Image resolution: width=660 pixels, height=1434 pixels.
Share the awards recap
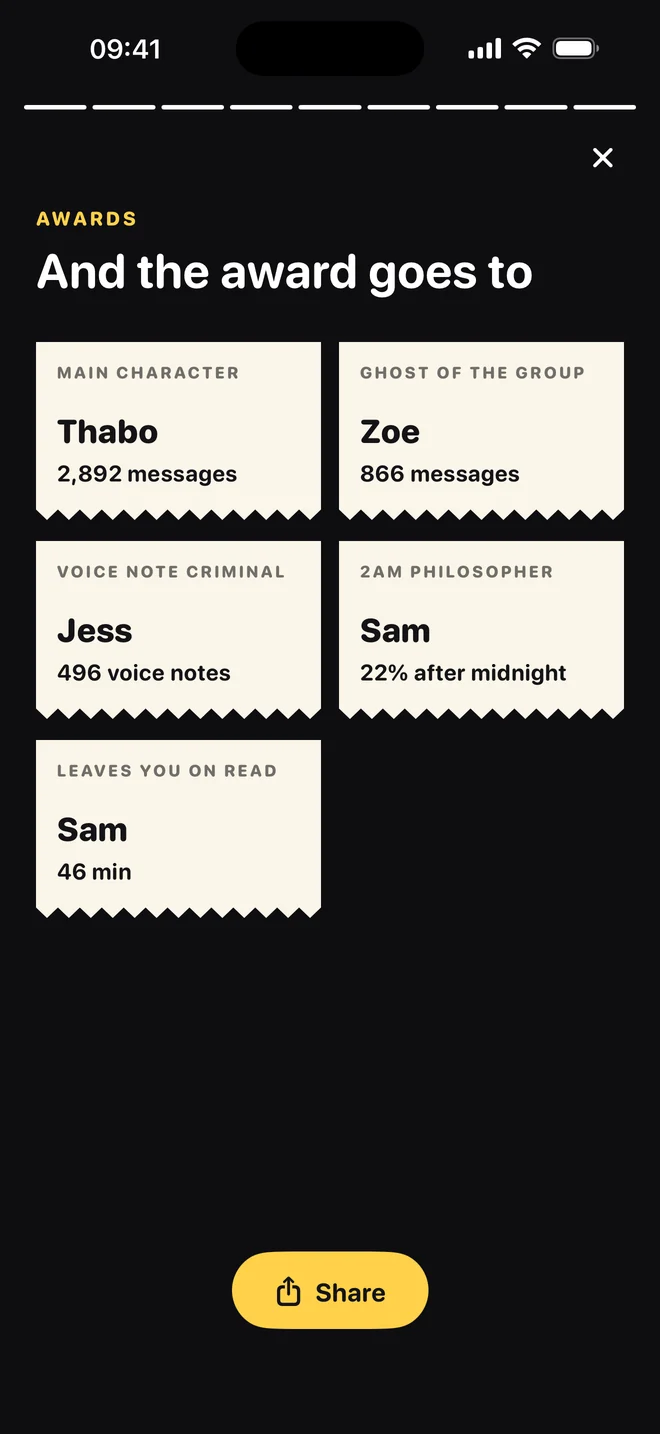point(330,1290)
